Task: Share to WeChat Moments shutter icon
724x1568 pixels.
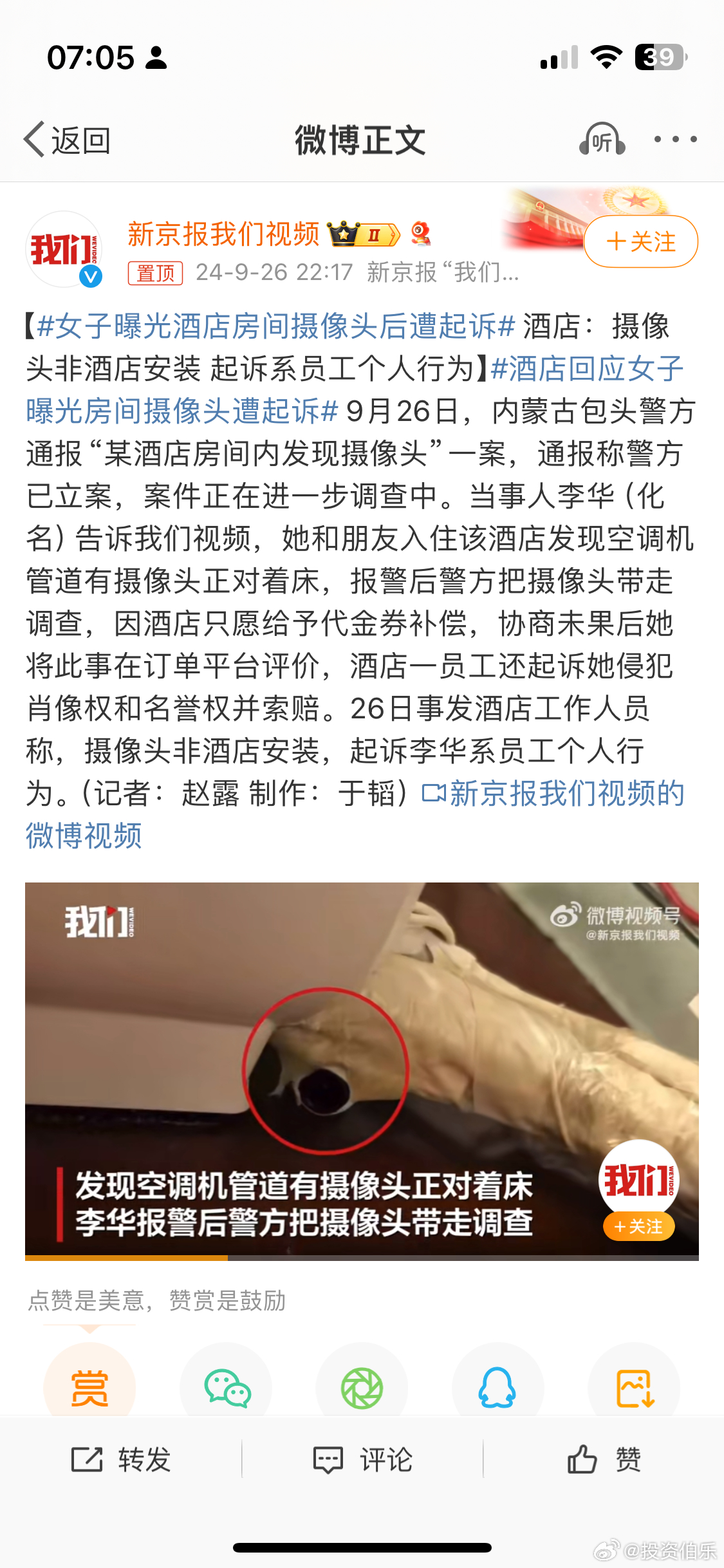Action: point(362,1387)
